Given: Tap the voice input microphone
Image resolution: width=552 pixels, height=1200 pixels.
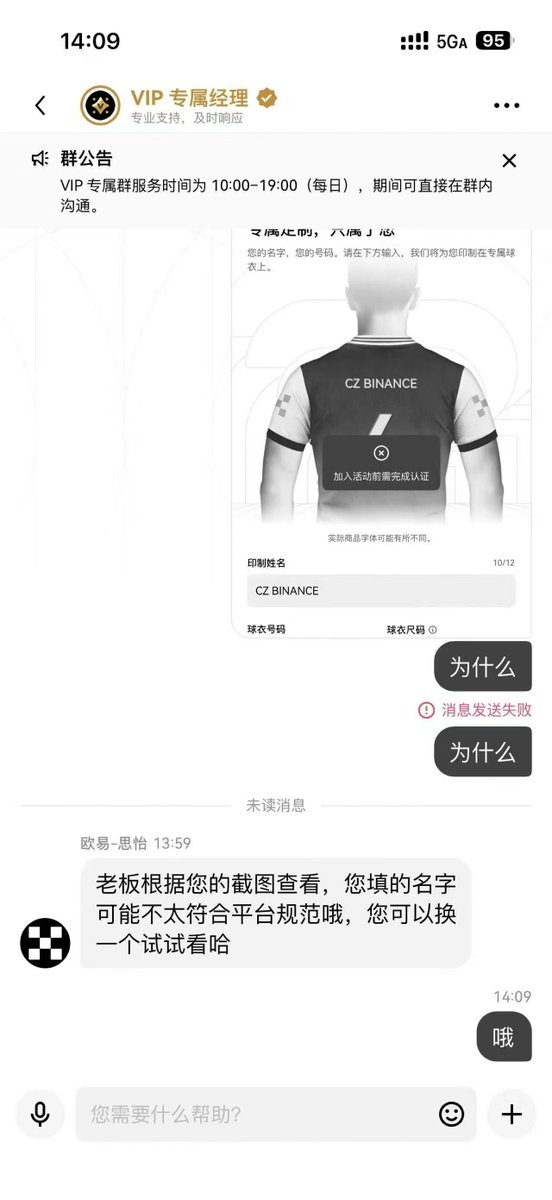Looking at the screenshot, I should (40, 1114).
